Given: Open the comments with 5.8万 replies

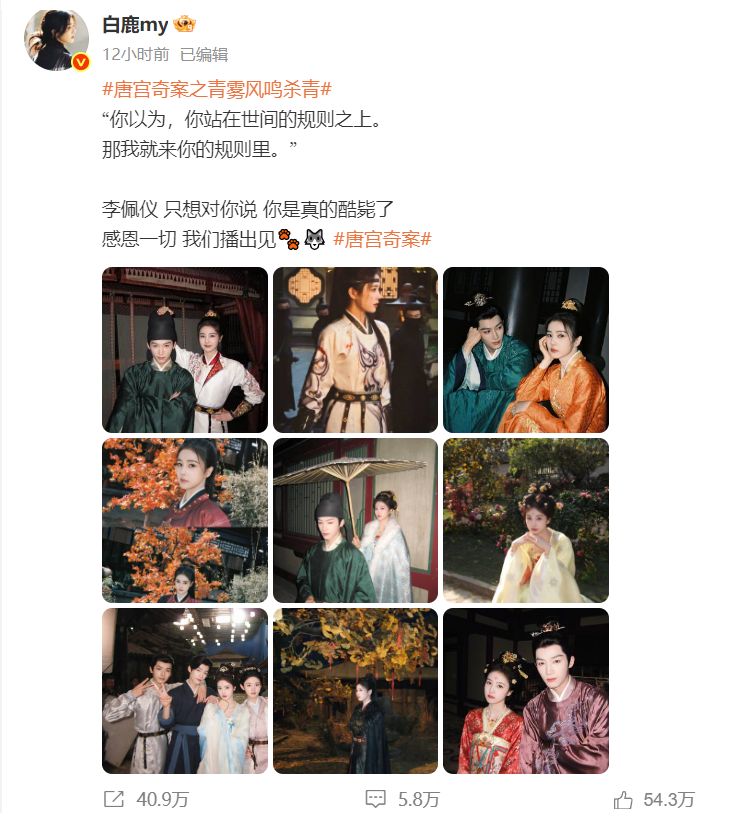Looking at the screenshot, I should pyautogui.click(x=402, y=799).
